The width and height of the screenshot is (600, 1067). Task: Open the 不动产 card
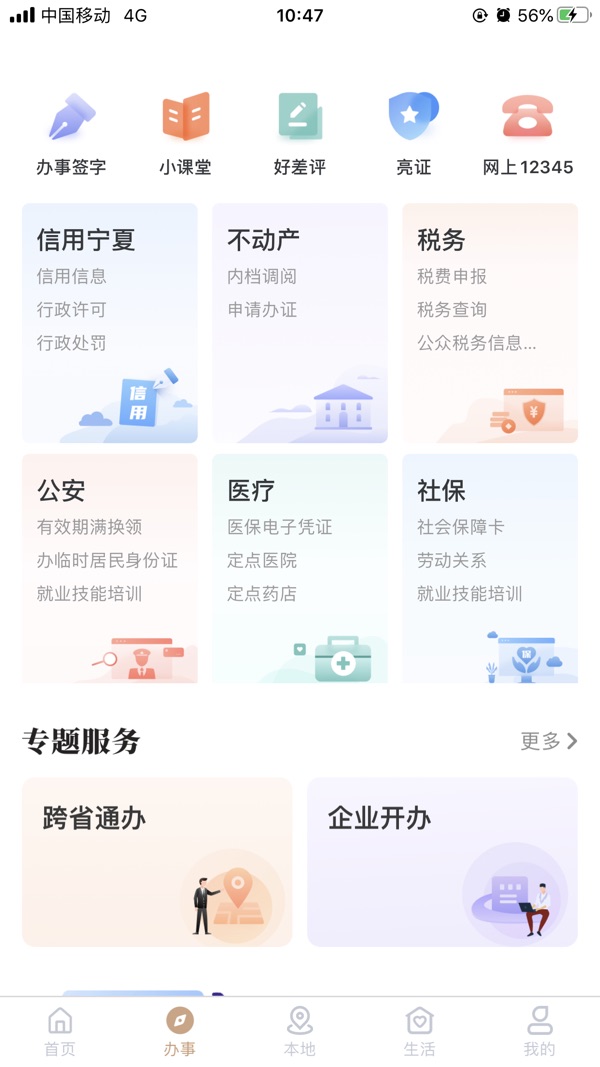[x=299, y=323]
